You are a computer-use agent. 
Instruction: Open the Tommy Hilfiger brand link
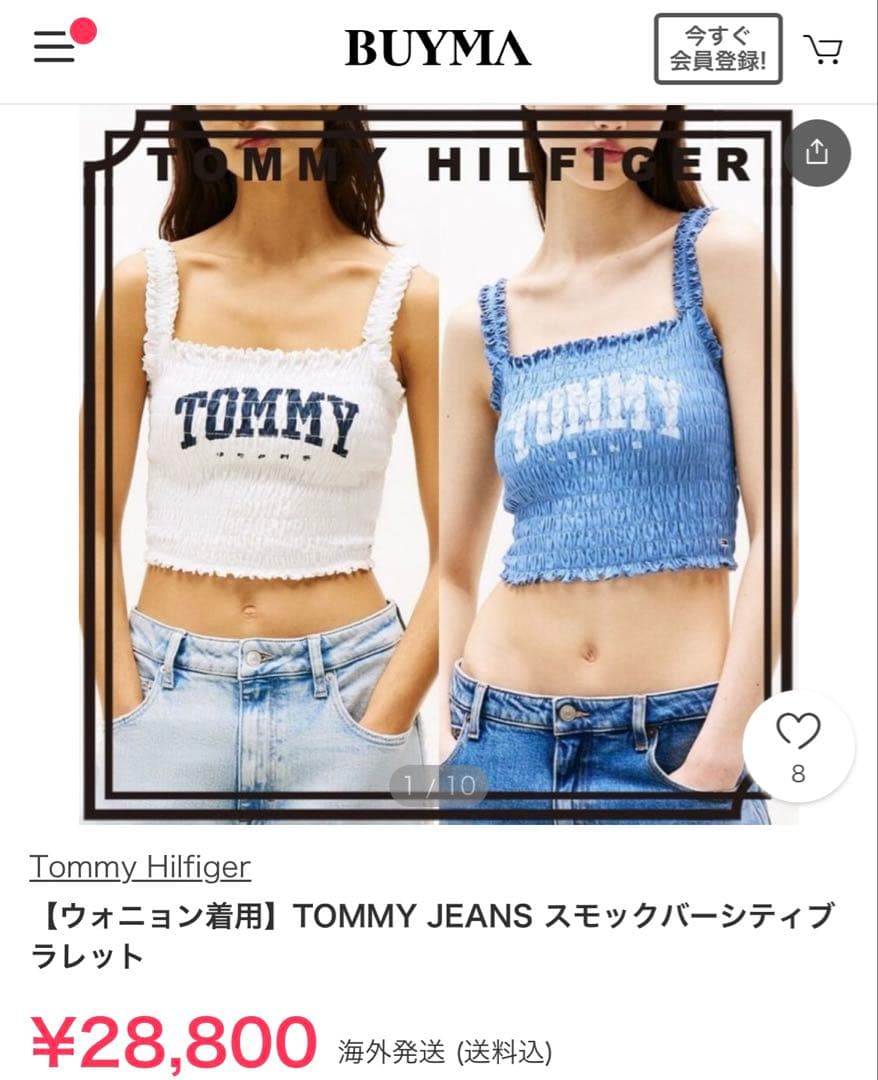click(x=140, y=867)
